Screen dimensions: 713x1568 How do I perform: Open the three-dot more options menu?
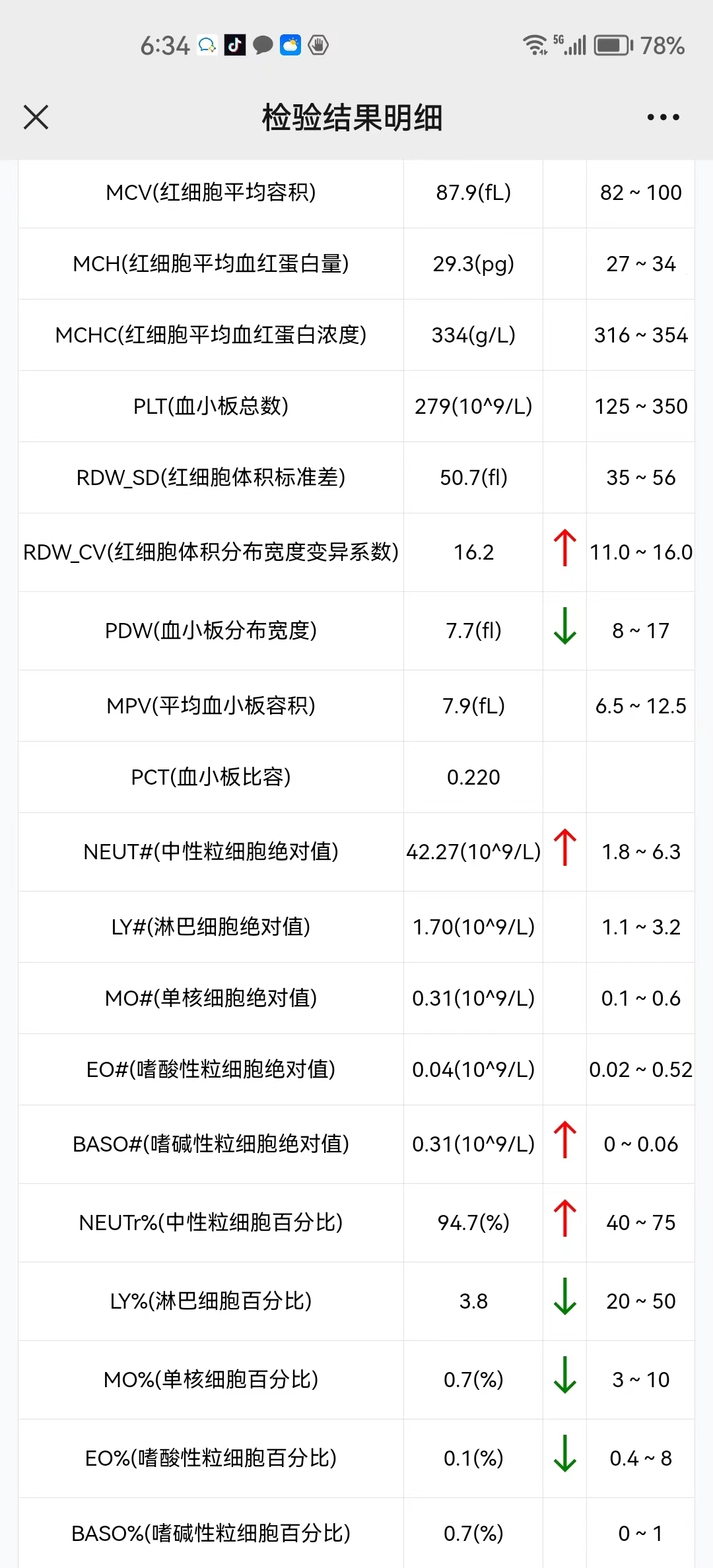click(x=663, y=117)
